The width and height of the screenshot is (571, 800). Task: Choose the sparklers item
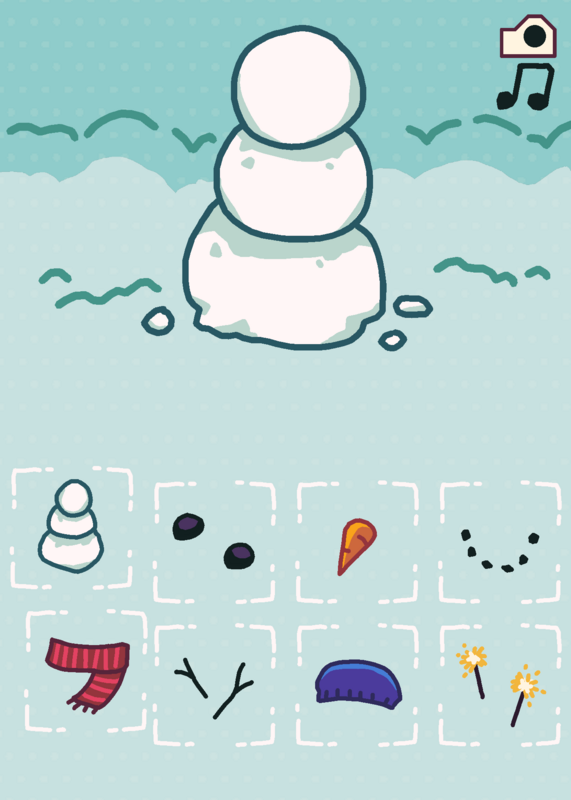[500, 685]
